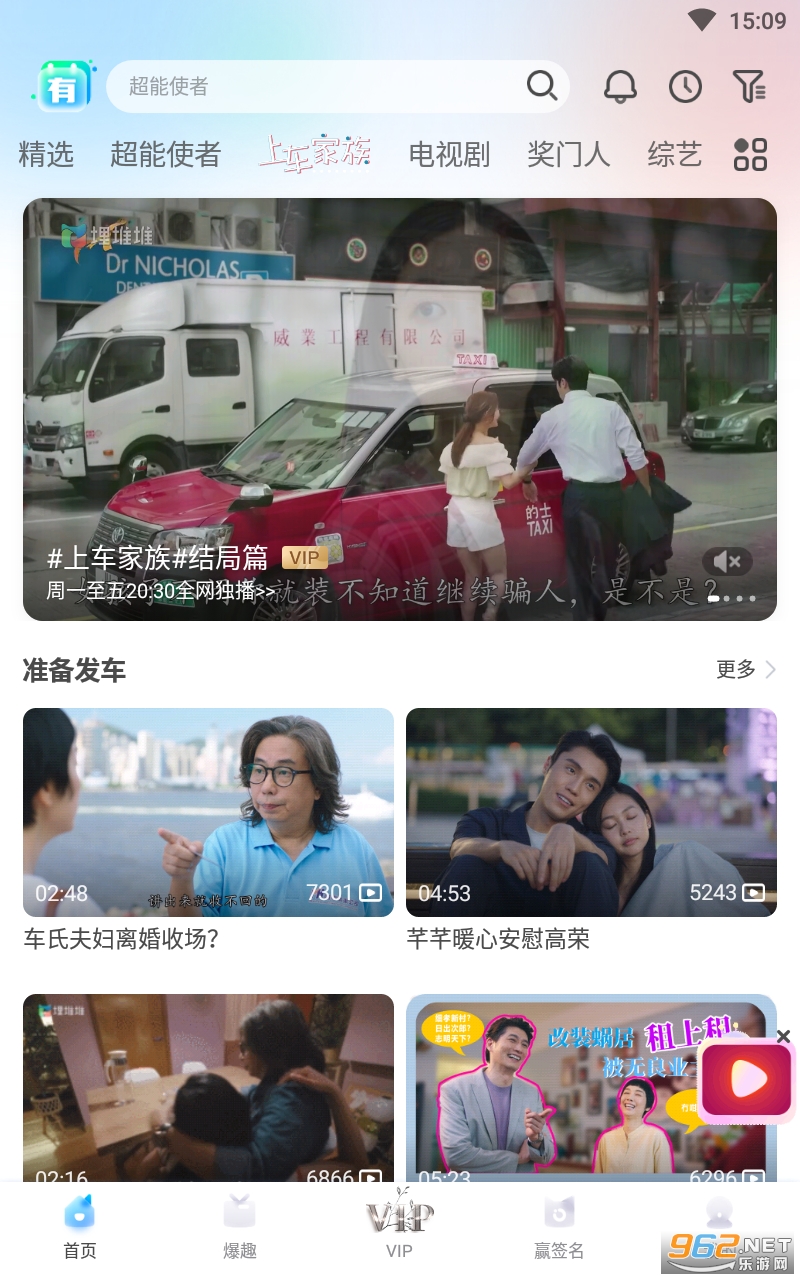The image size is (800, 1280).
Task: Switch to the 超能使者 tab
Action: click(x=165, y=155)
